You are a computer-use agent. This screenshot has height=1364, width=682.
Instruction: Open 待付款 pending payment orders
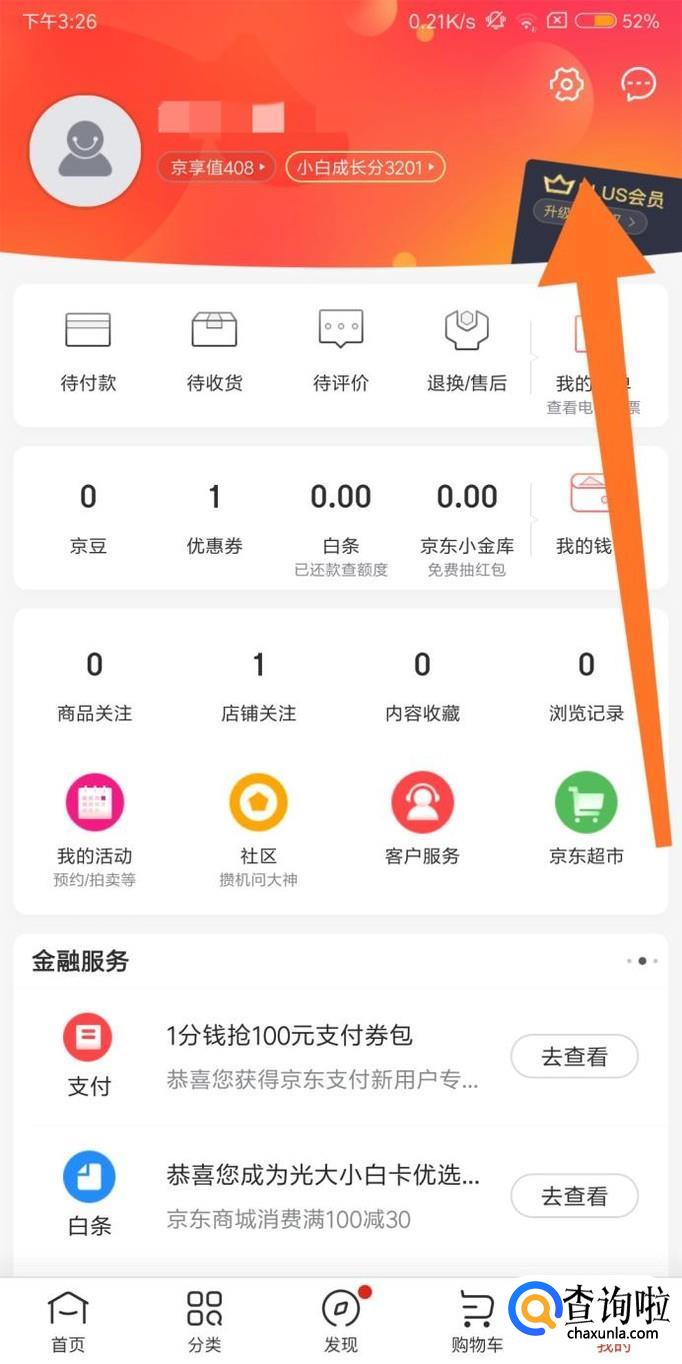pos(88,350)
